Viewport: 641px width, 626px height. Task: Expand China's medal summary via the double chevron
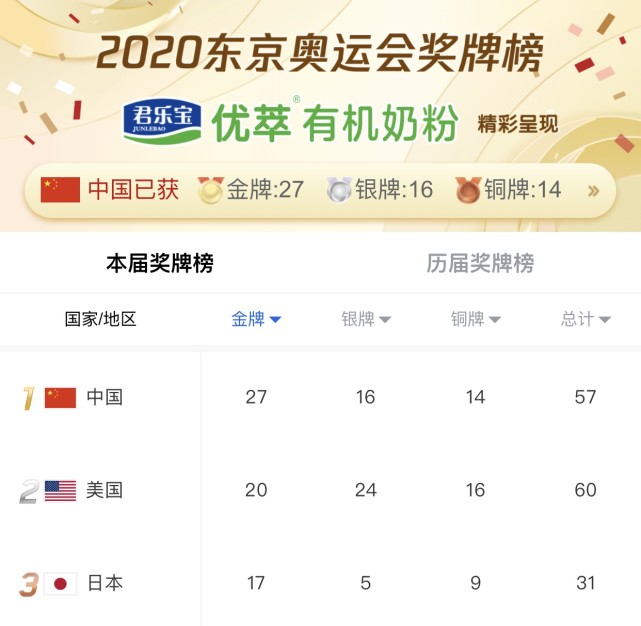[593, 190]
